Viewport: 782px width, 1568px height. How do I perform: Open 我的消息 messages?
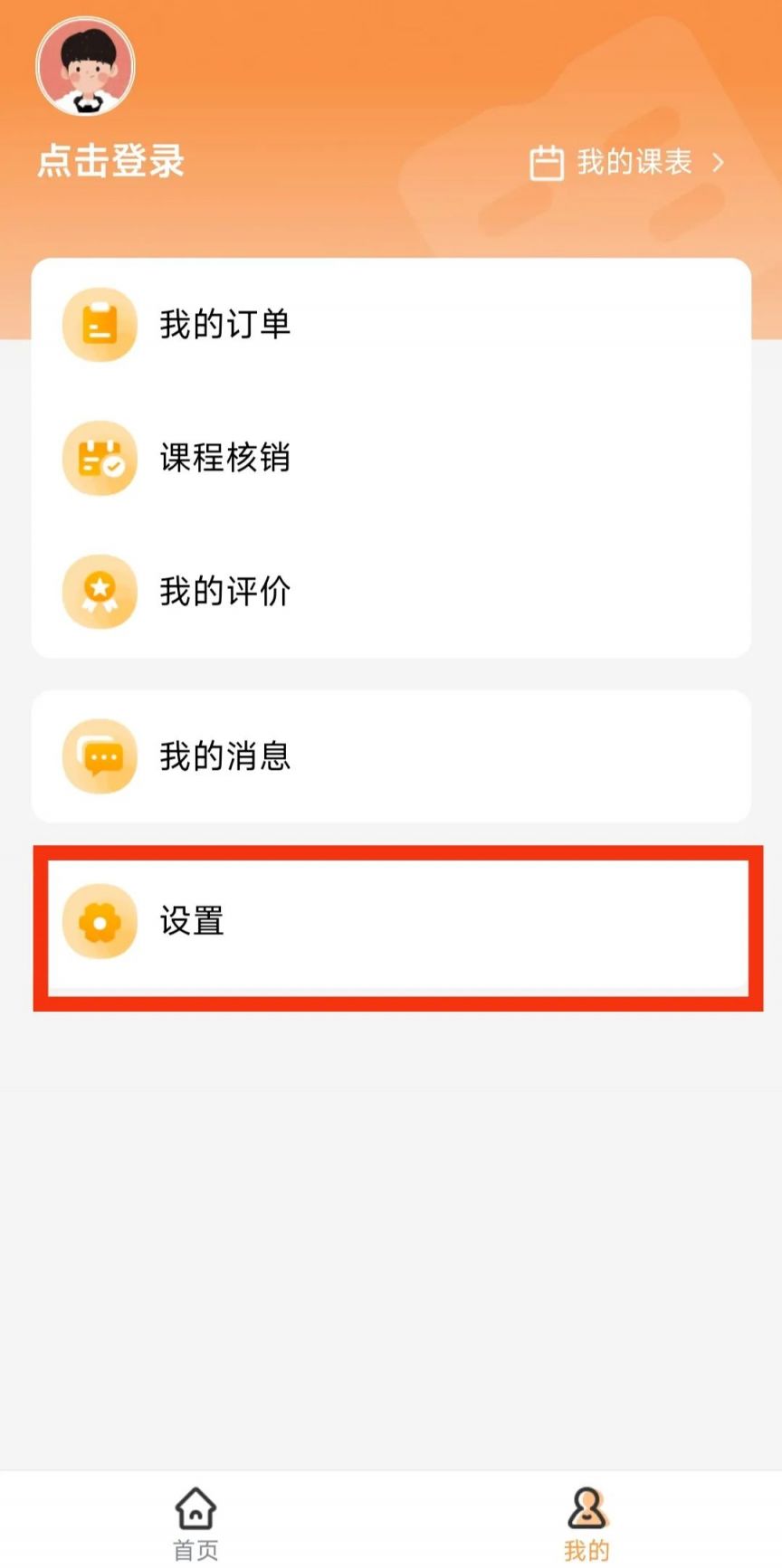click(x=391, y=756)
